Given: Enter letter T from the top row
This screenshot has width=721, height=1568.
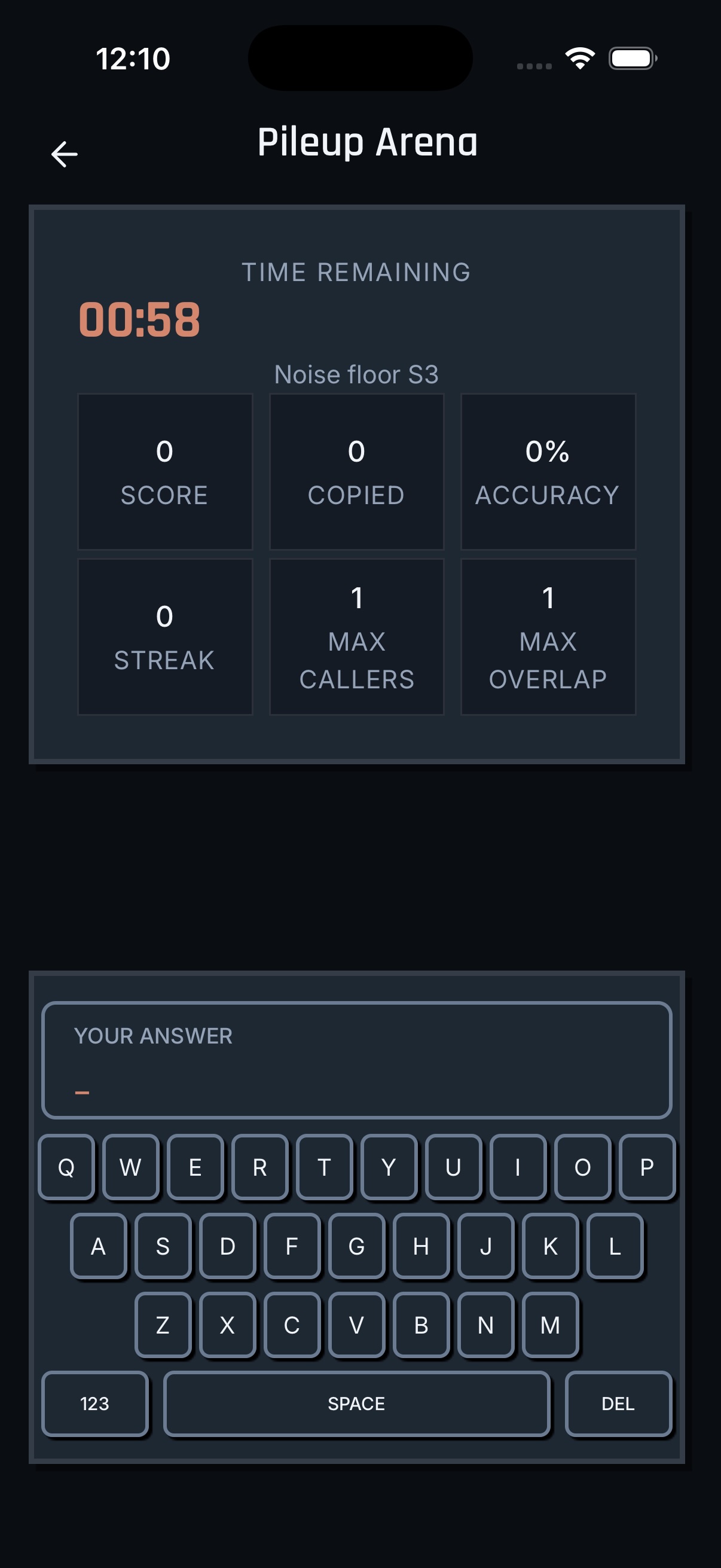Looking at the screenshot, I should (324, 1167).
